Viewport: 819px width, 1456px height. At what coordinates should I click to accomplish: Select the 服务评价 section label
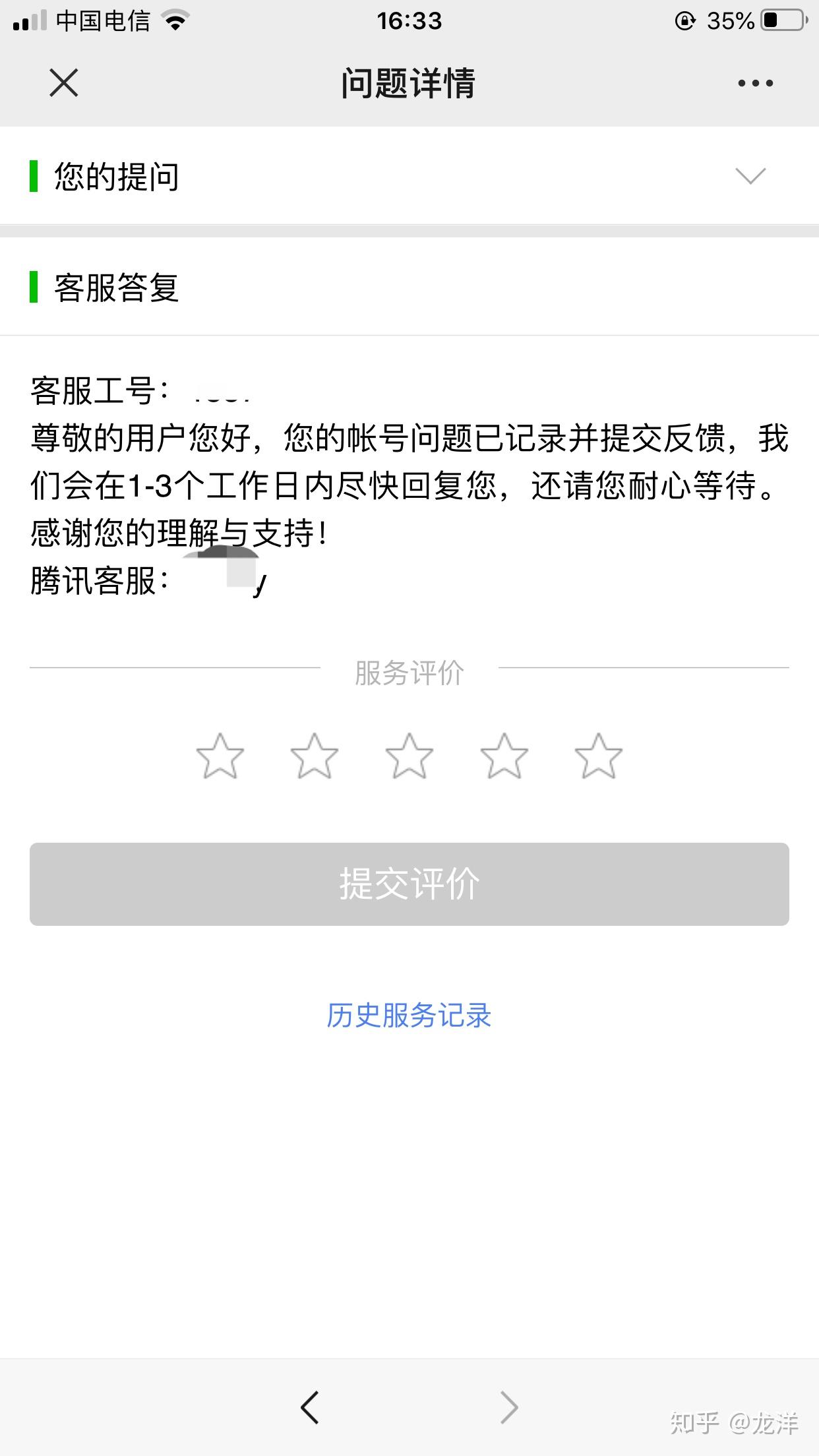click(409, 673)
